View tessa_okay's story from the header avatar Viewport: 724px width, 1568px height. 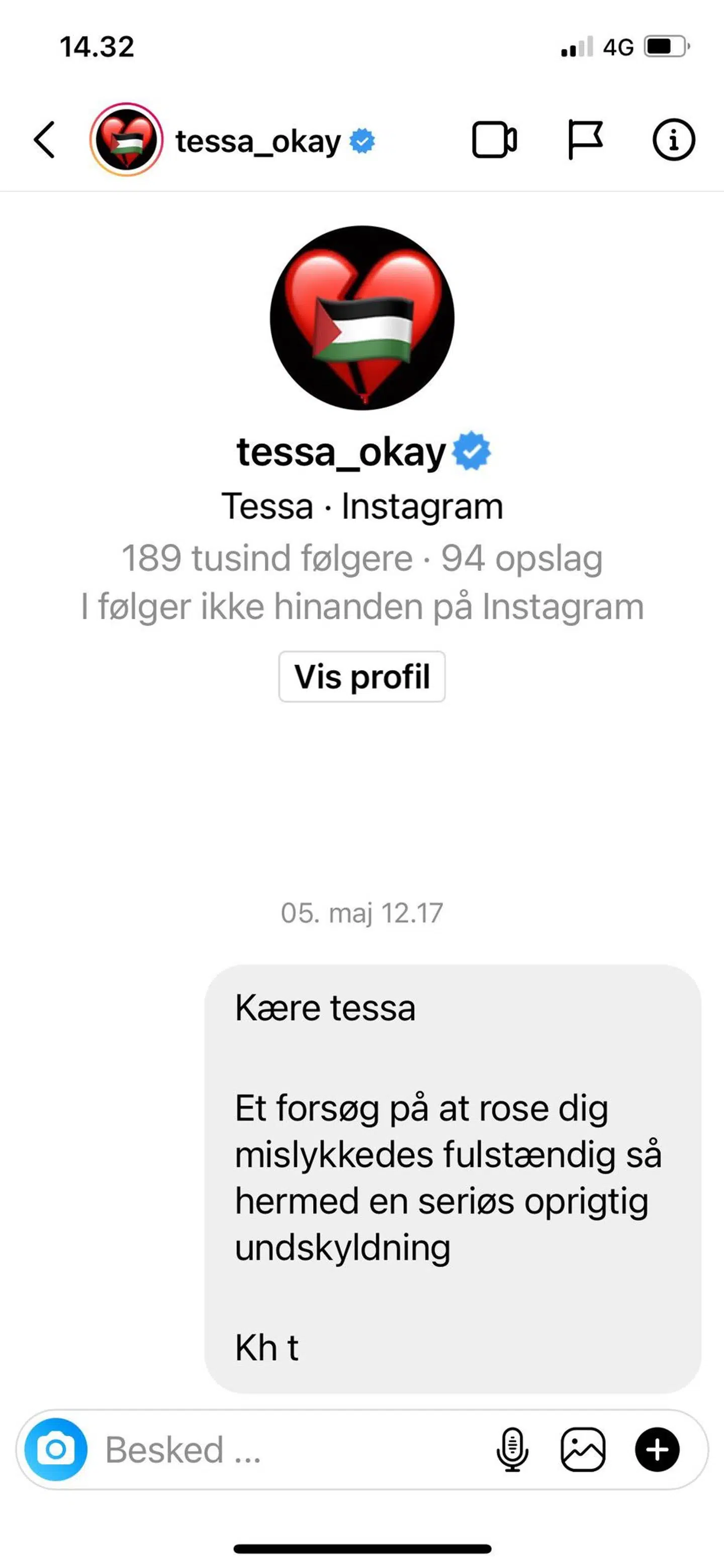pyautogui.click(x=127, y=140)
